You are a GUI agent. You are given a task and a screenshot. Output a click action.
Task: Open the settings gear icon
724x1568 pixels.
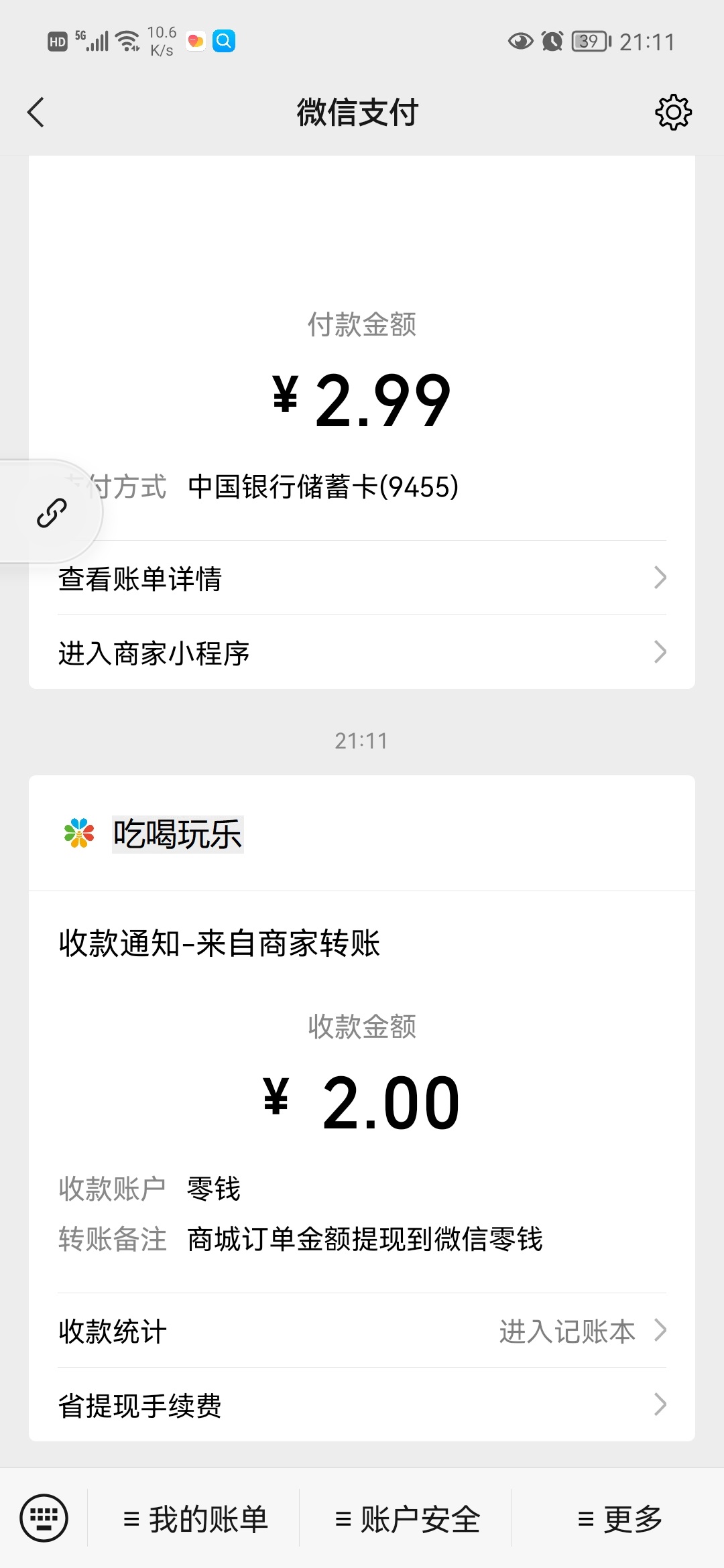(673, 112)
